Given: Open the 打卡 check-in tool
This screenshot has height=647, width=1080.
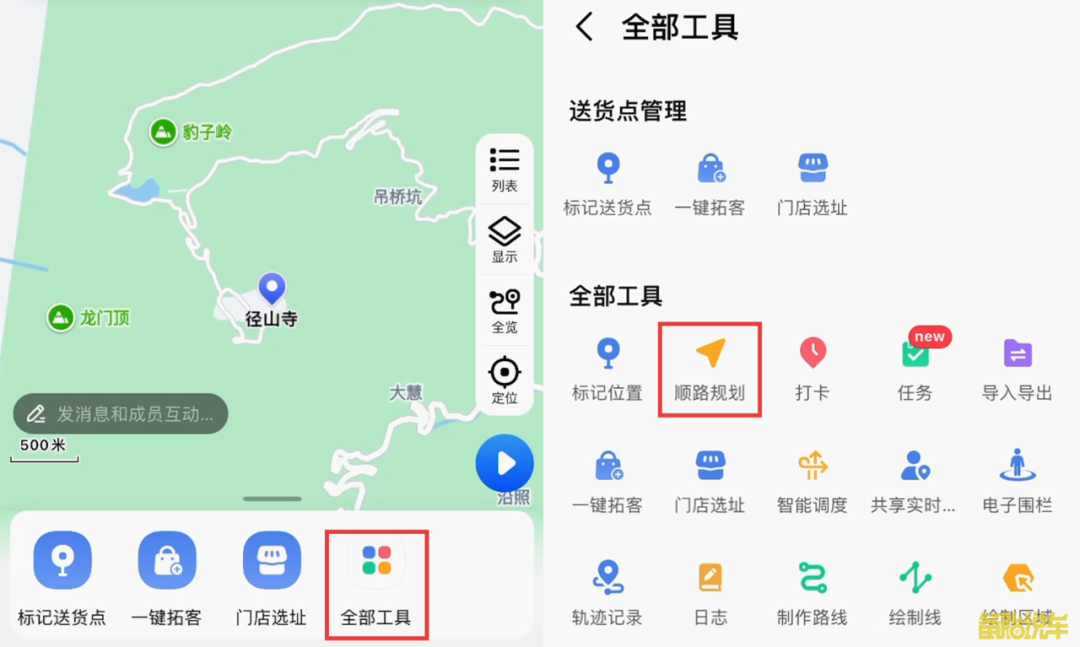Looking at the screenshot, I should pyautogui.click(x=812, y=368).
